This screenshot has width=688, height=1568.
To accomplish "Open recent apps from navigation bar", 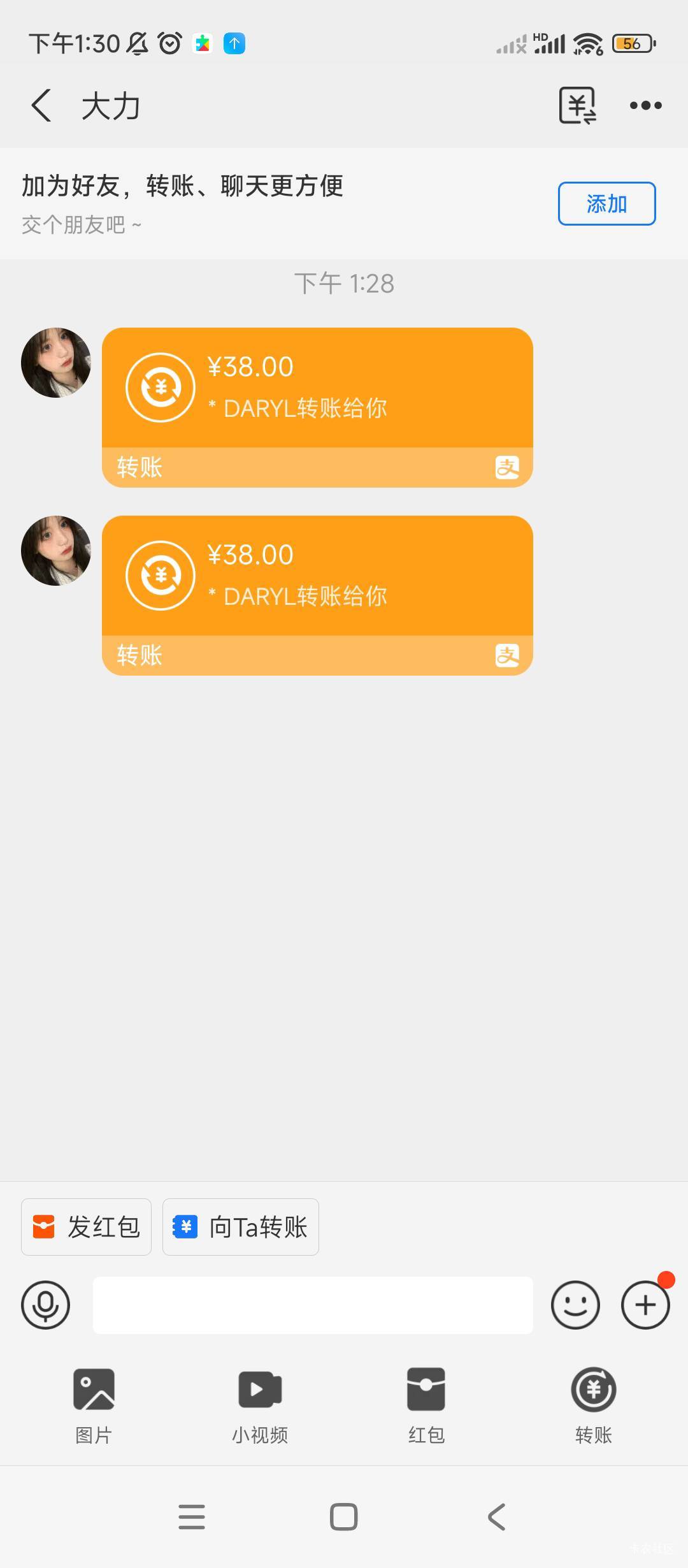I will pos(192,1516).
